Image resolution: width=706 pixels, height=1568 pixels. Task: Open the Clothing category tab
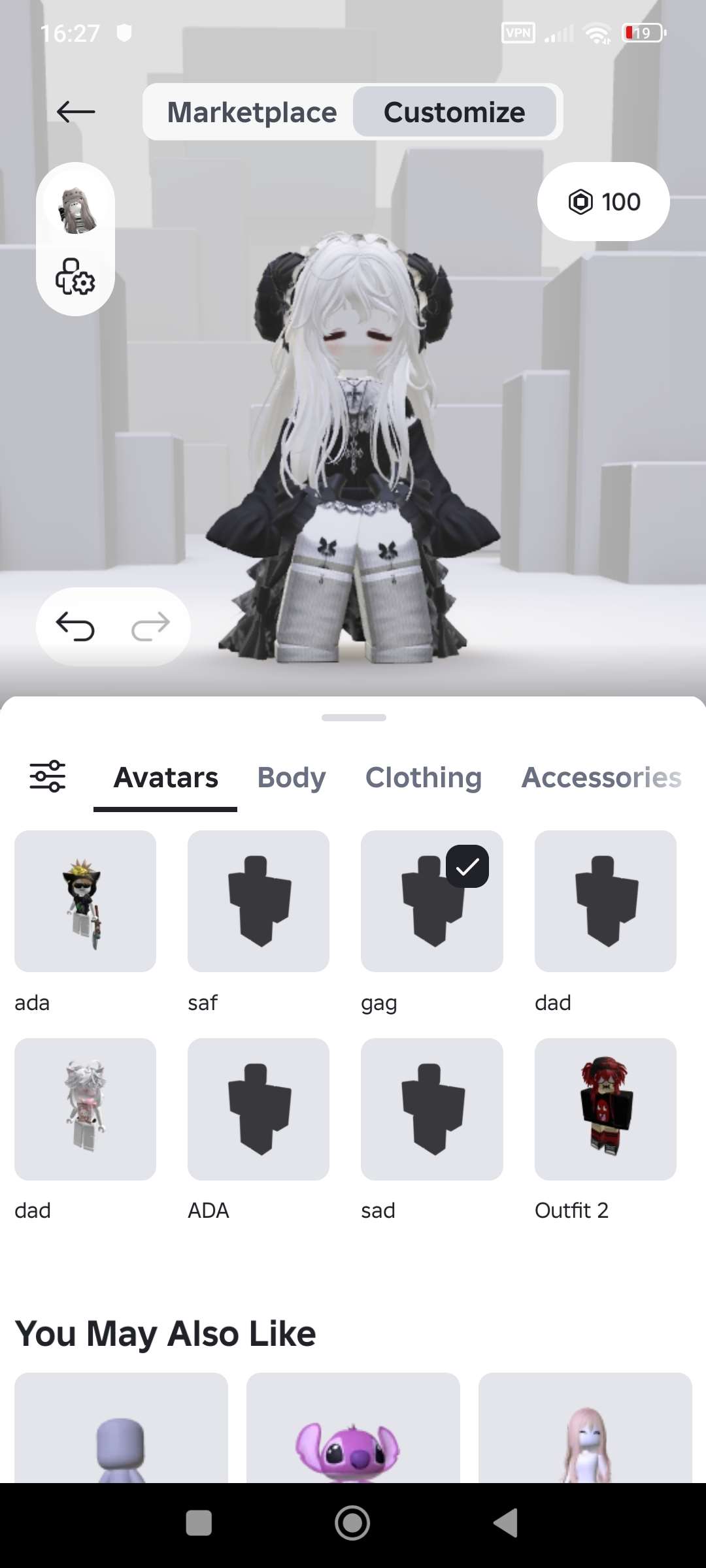click(424, 777)
